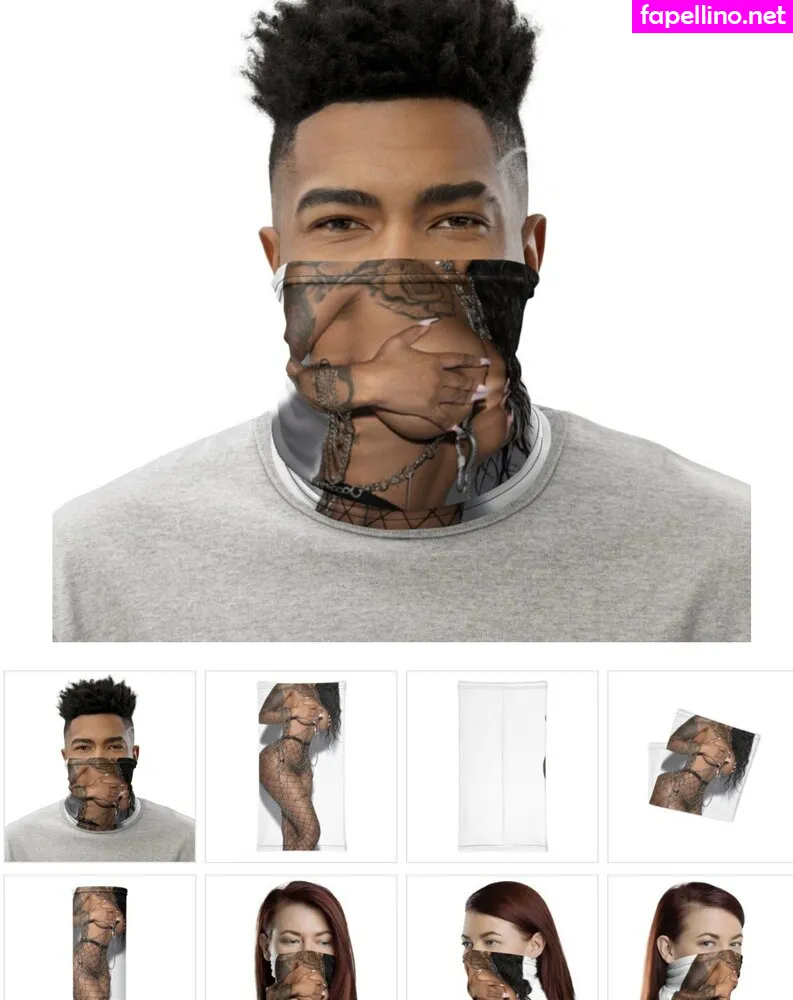Select thumbnail of woman looking sideways with gaiter
Screen dimensions: 793x1000
(x=502, y=940)
